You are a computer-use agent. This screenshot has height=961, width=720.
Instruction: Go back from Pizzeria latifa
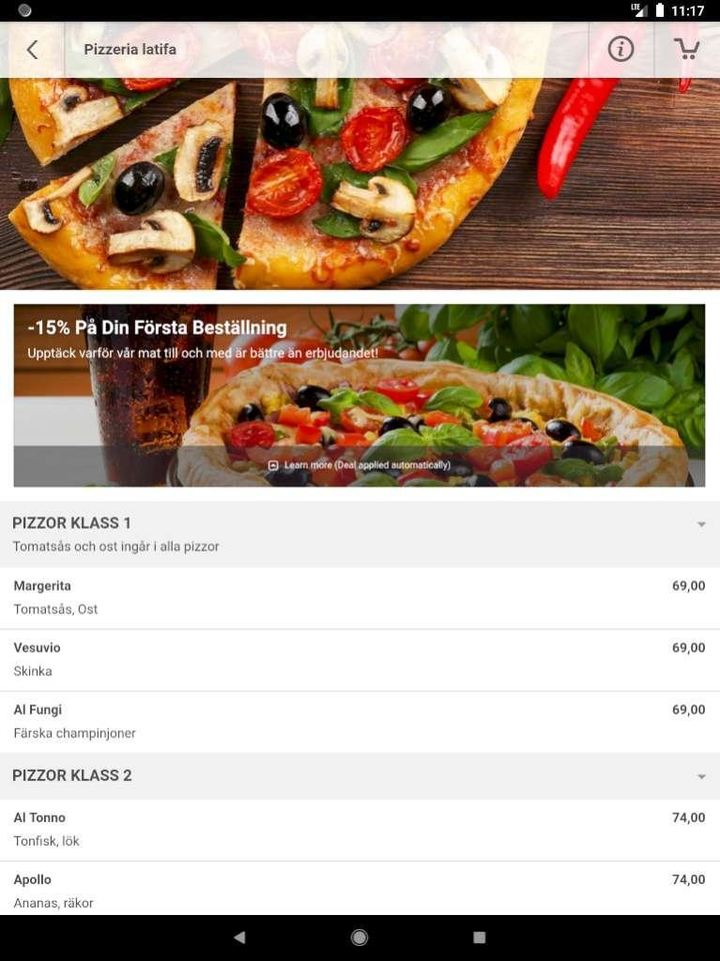32,50
